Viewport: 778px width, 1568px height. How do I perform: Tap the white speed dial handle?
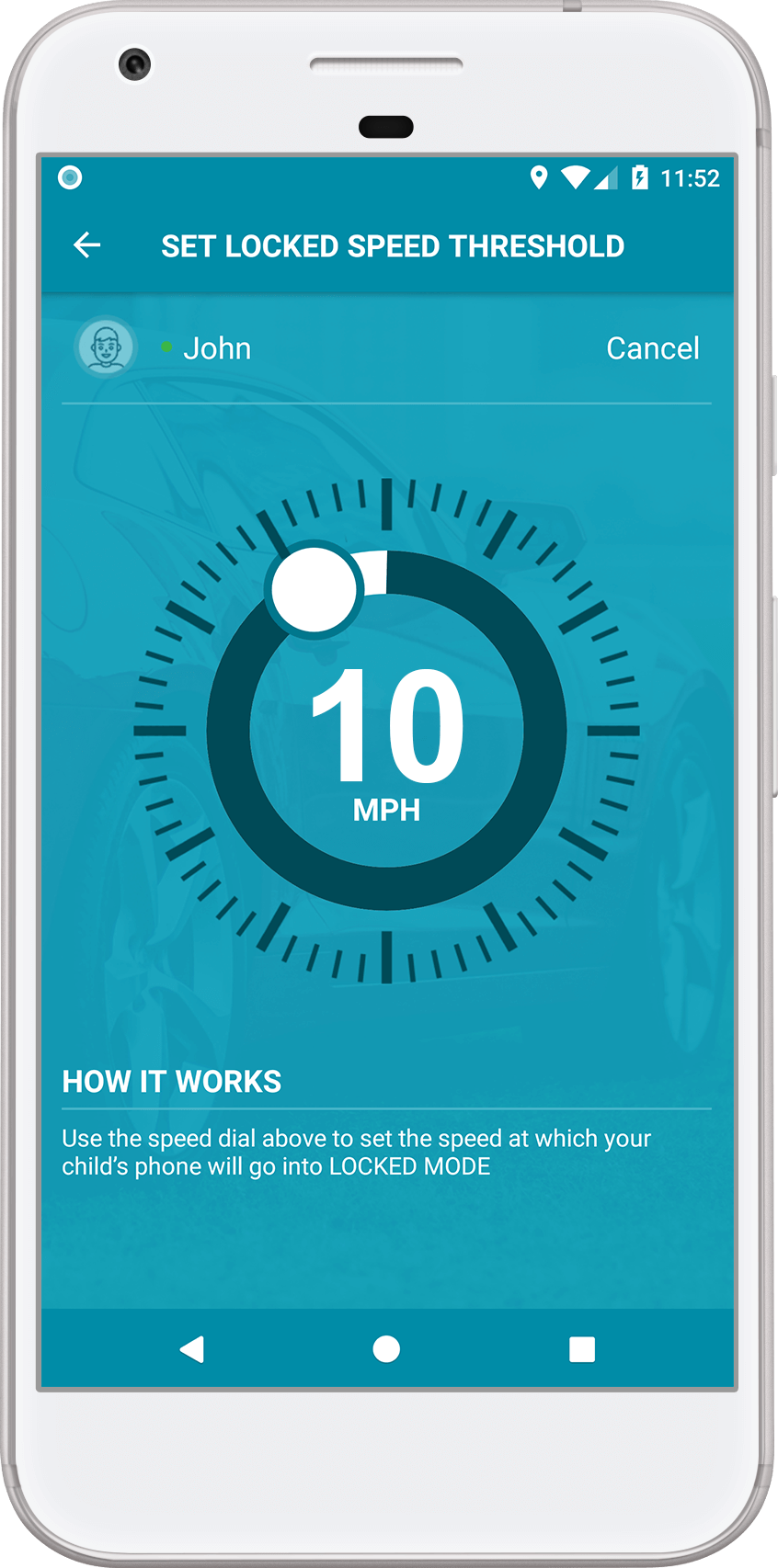315,590
